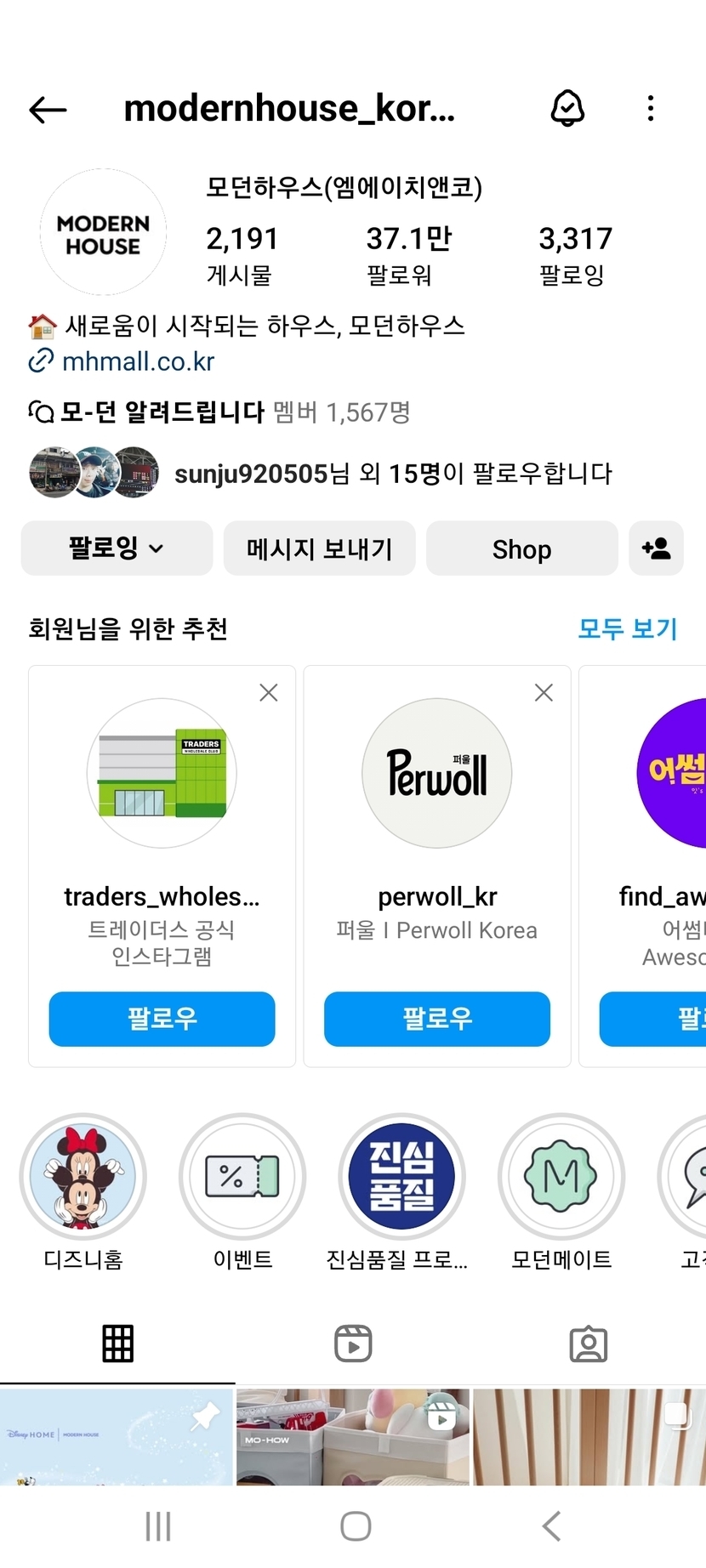The height and width of the screenshot is (1568, 706).
Task: Open the 이벤트 story highlight
Action: click(242, 1177)
